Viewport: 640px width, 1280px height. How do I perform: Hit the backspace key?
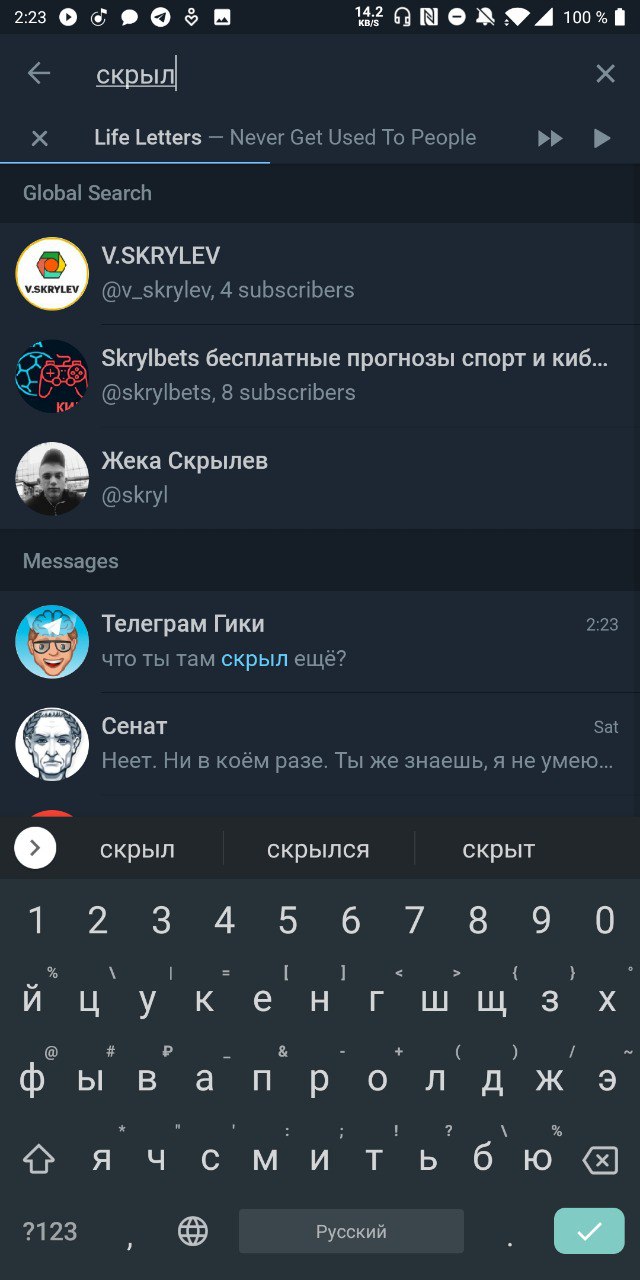(x=600, y=1160)
